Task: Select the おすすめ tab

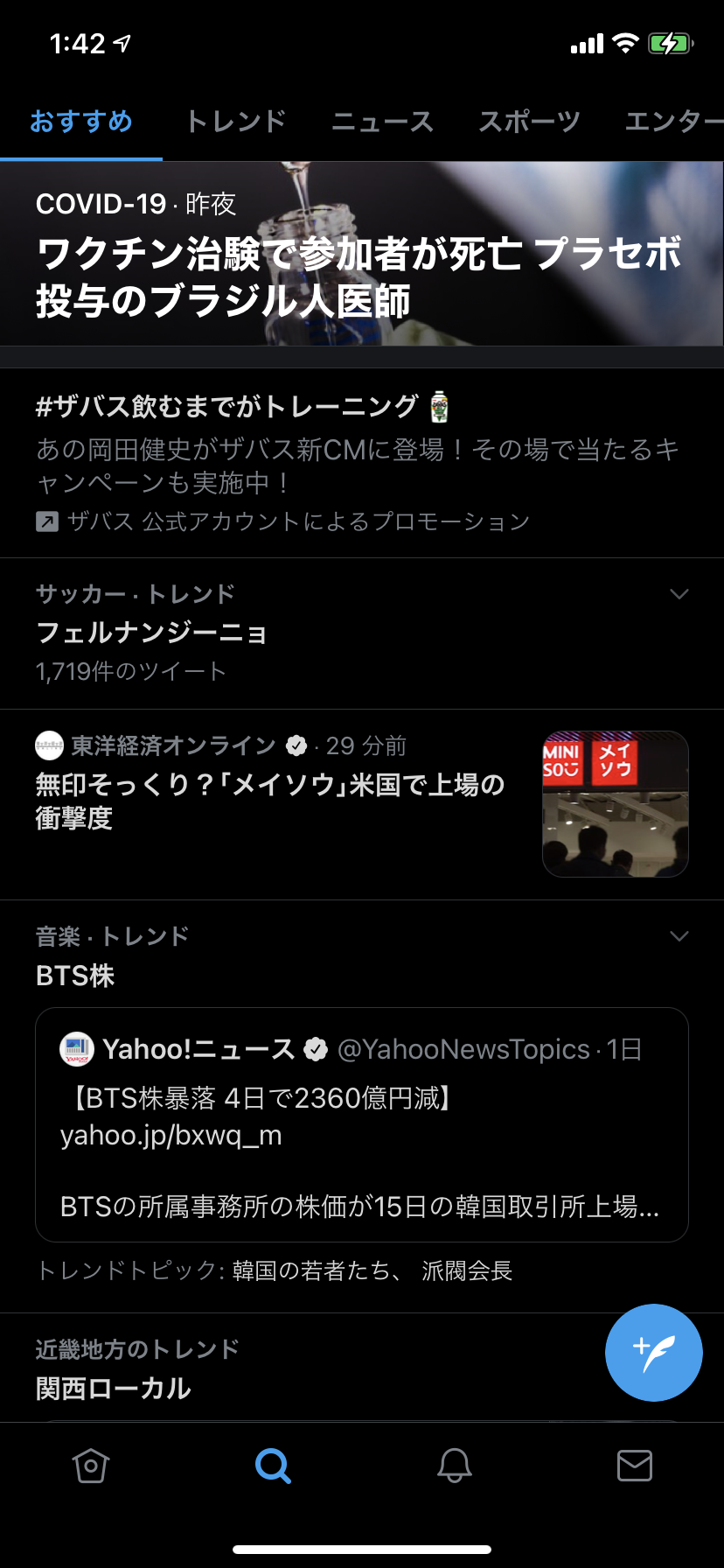Action: 81,122
